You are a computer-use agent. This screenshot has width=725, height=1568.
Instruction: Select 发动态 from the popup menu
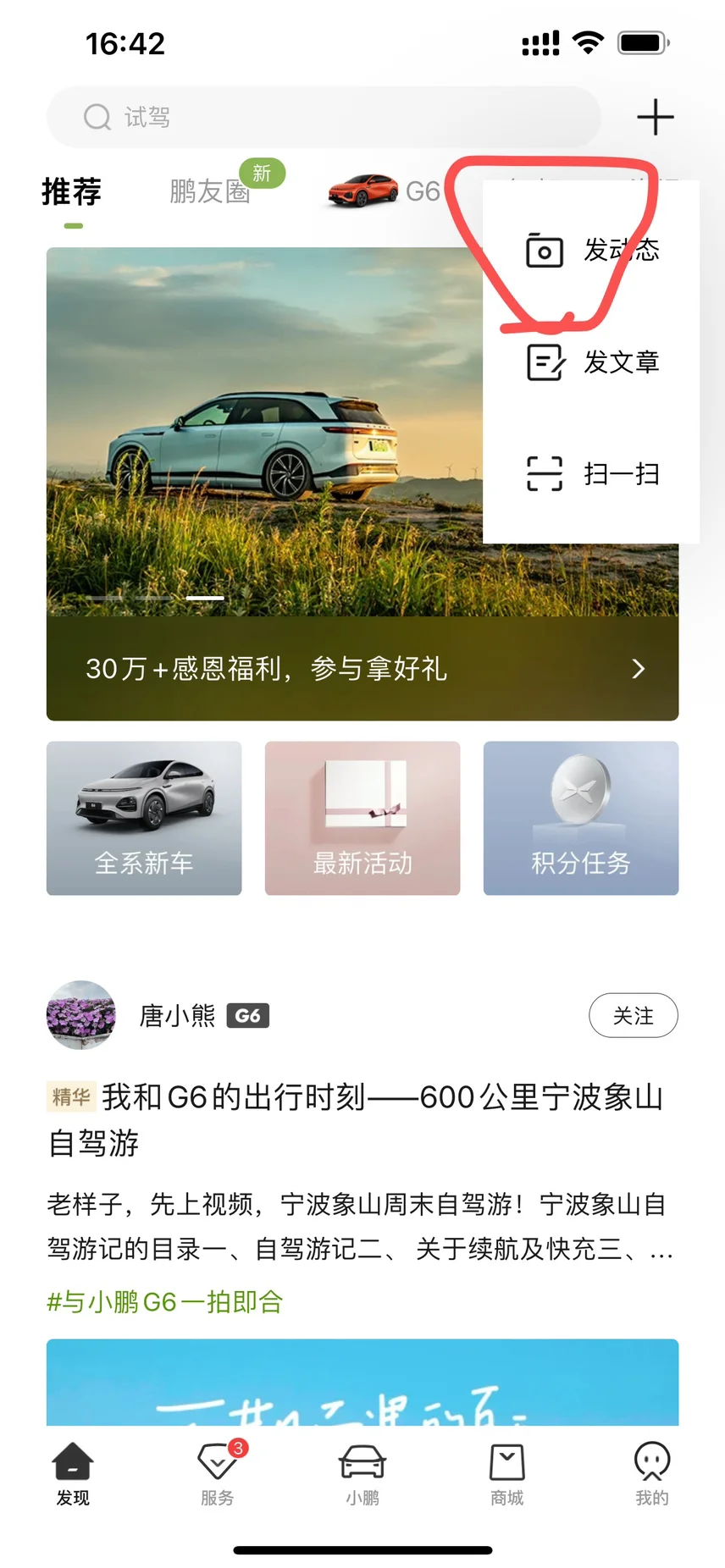(592, 250)
